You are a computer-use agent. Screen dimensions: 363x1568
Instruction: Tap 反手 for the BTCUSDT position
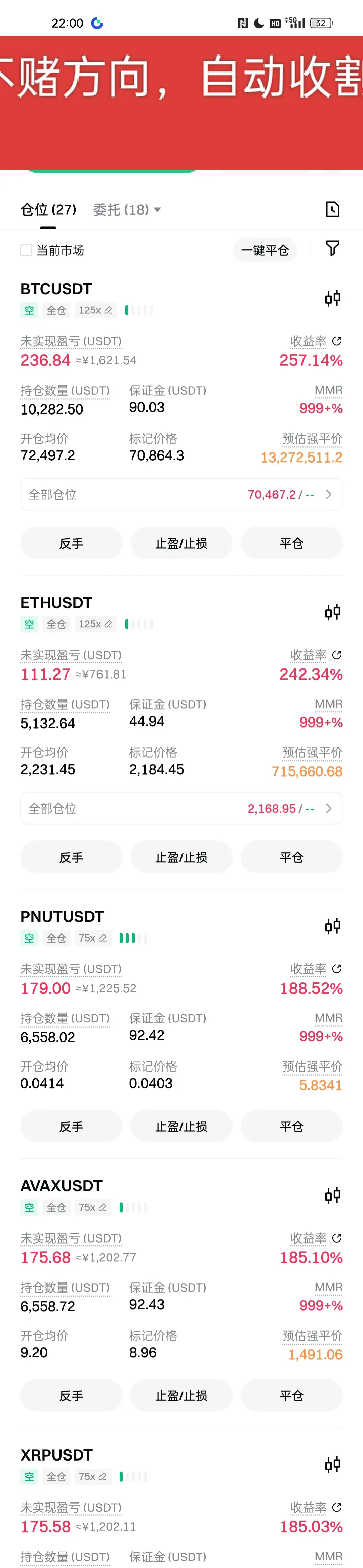71,543
